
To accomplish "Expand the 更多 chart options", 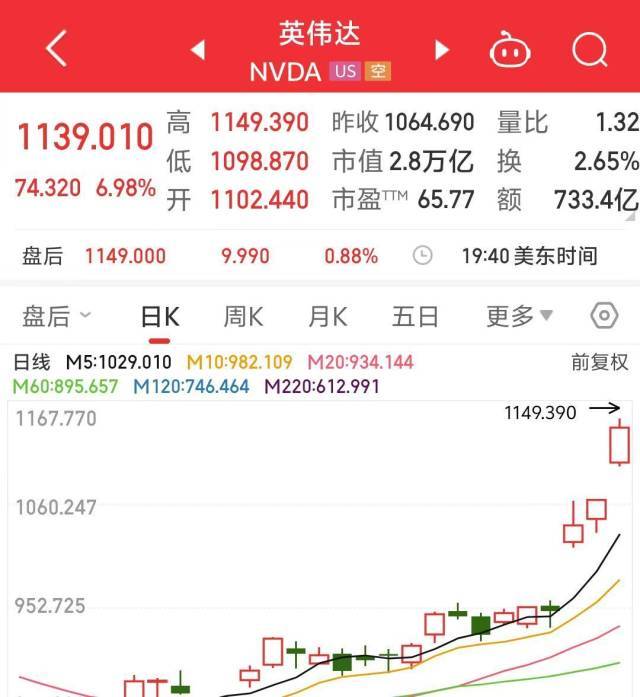I will pyautogui.click(x=519, y=317).
